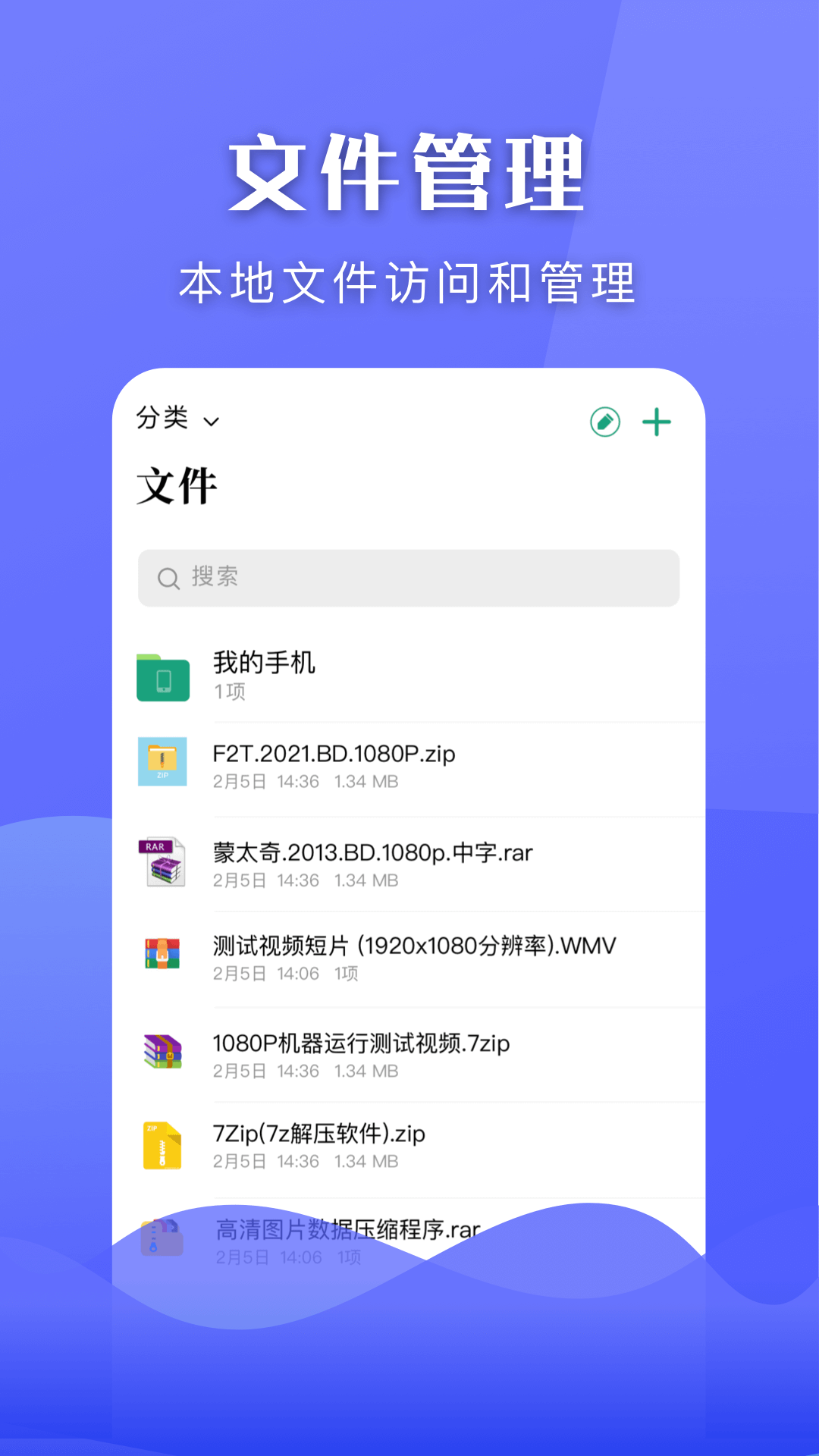This screenshot has height=1456, width=819.
Task: Select the yellow ZIP icon of 7Zip解压软件
Action: 162,1145
